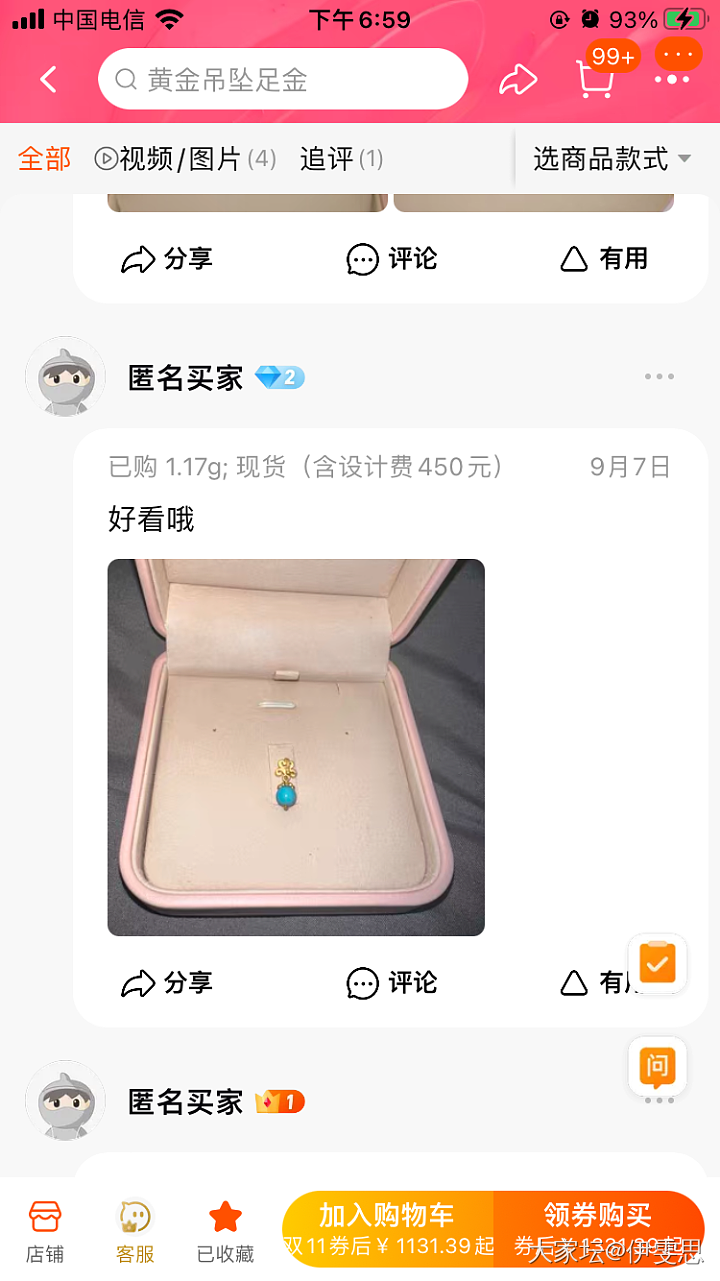Expand the 选商品款式 dropdown

click(x=612, y=159)
